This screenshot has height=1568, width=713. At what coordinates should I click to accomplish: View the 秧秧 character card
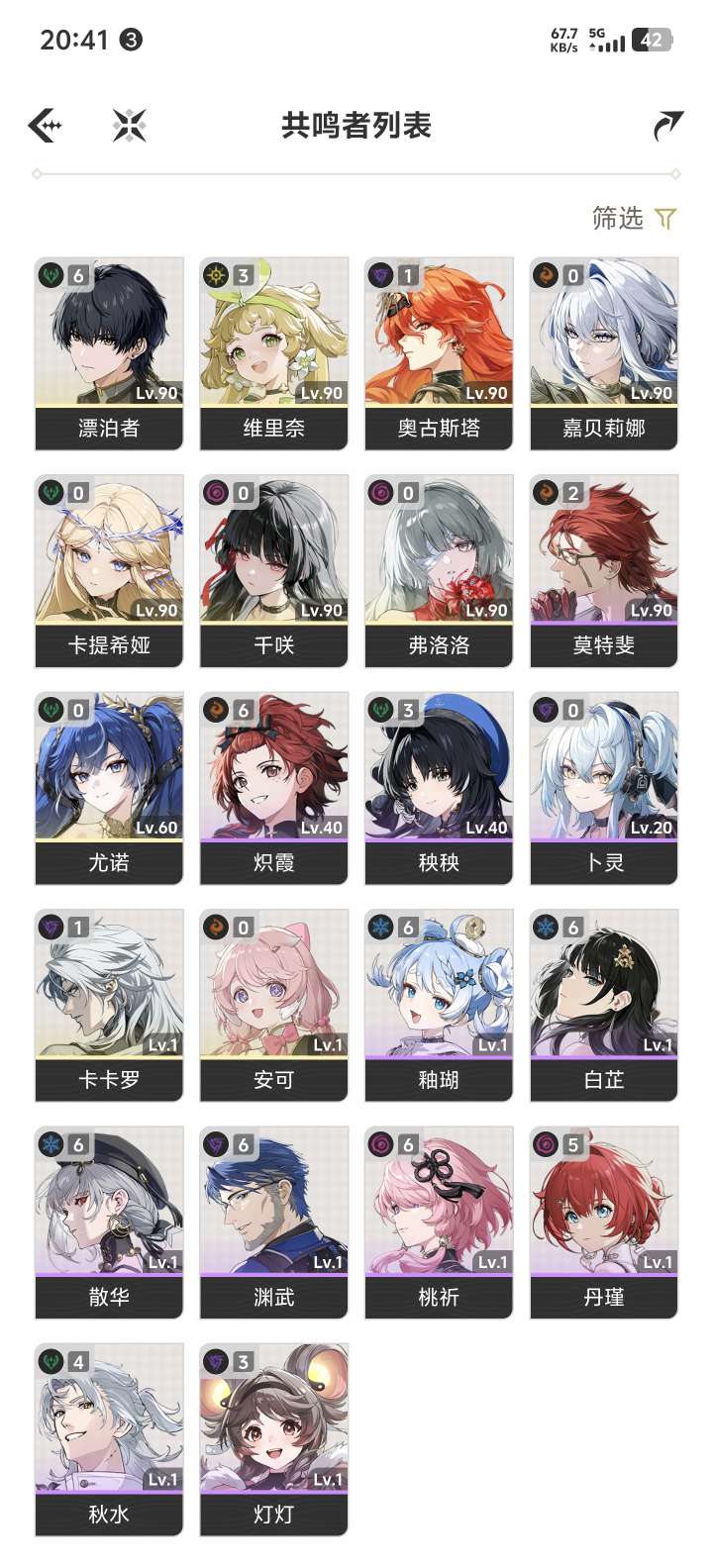tap(439, 788)
